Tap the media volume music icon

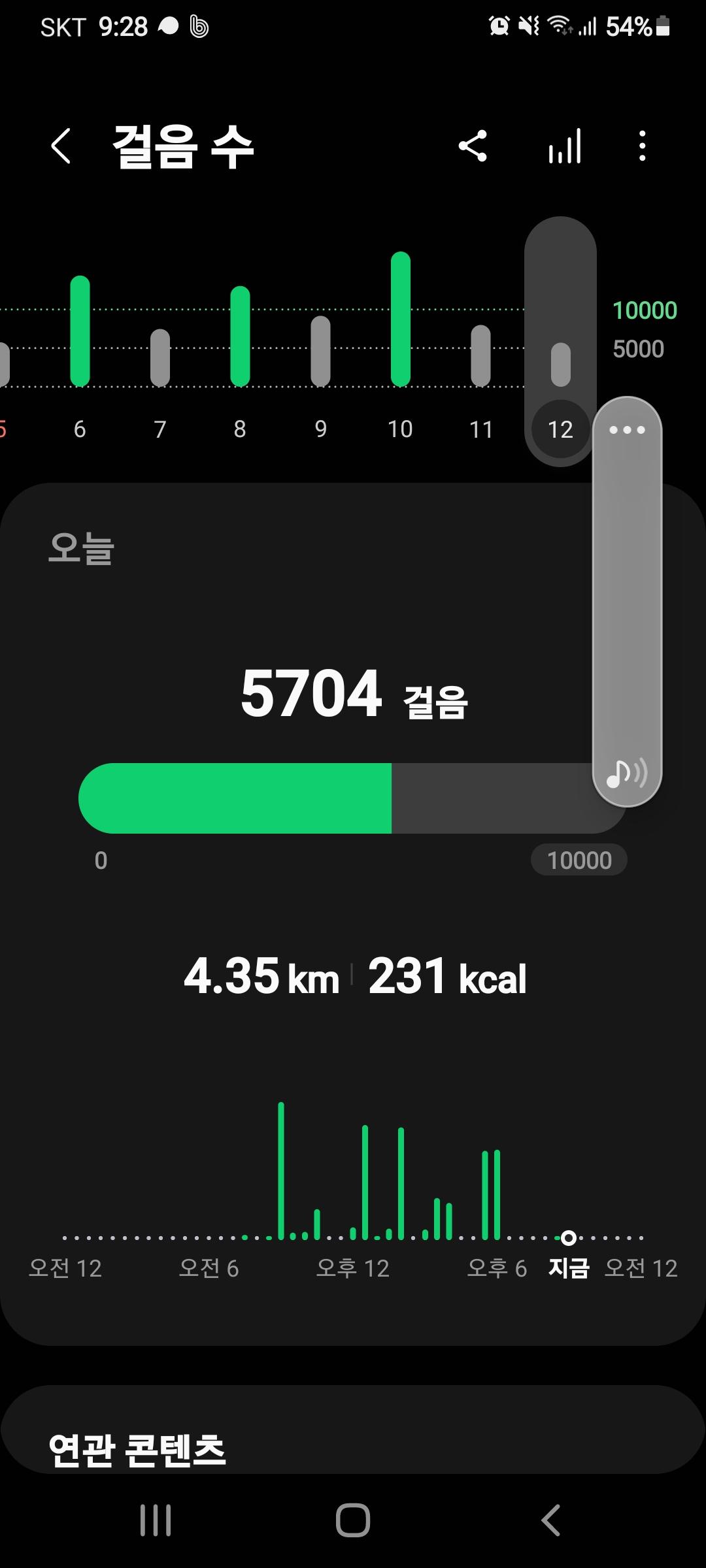(626, 774)
